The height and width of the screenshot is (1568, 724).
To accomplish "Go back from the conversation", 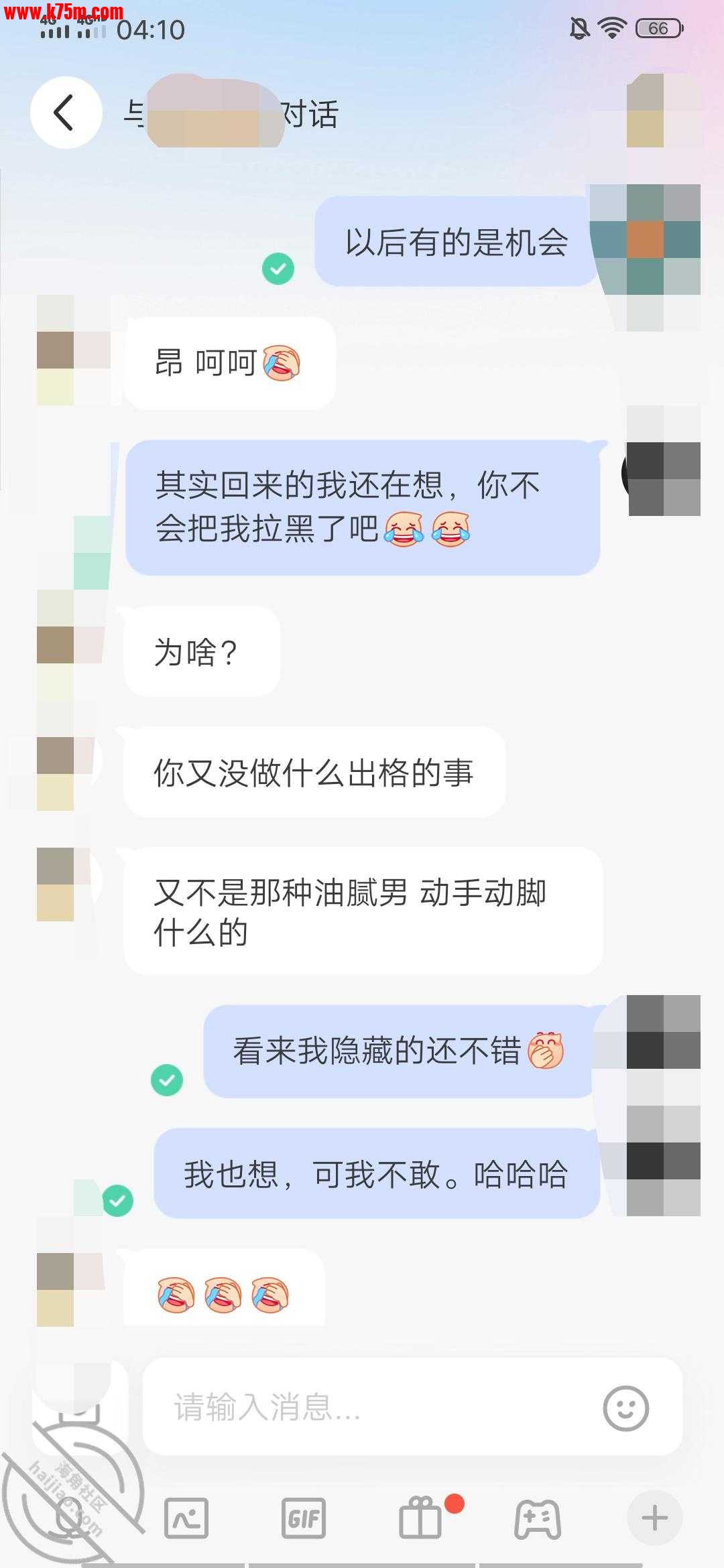I will point(66,113).
